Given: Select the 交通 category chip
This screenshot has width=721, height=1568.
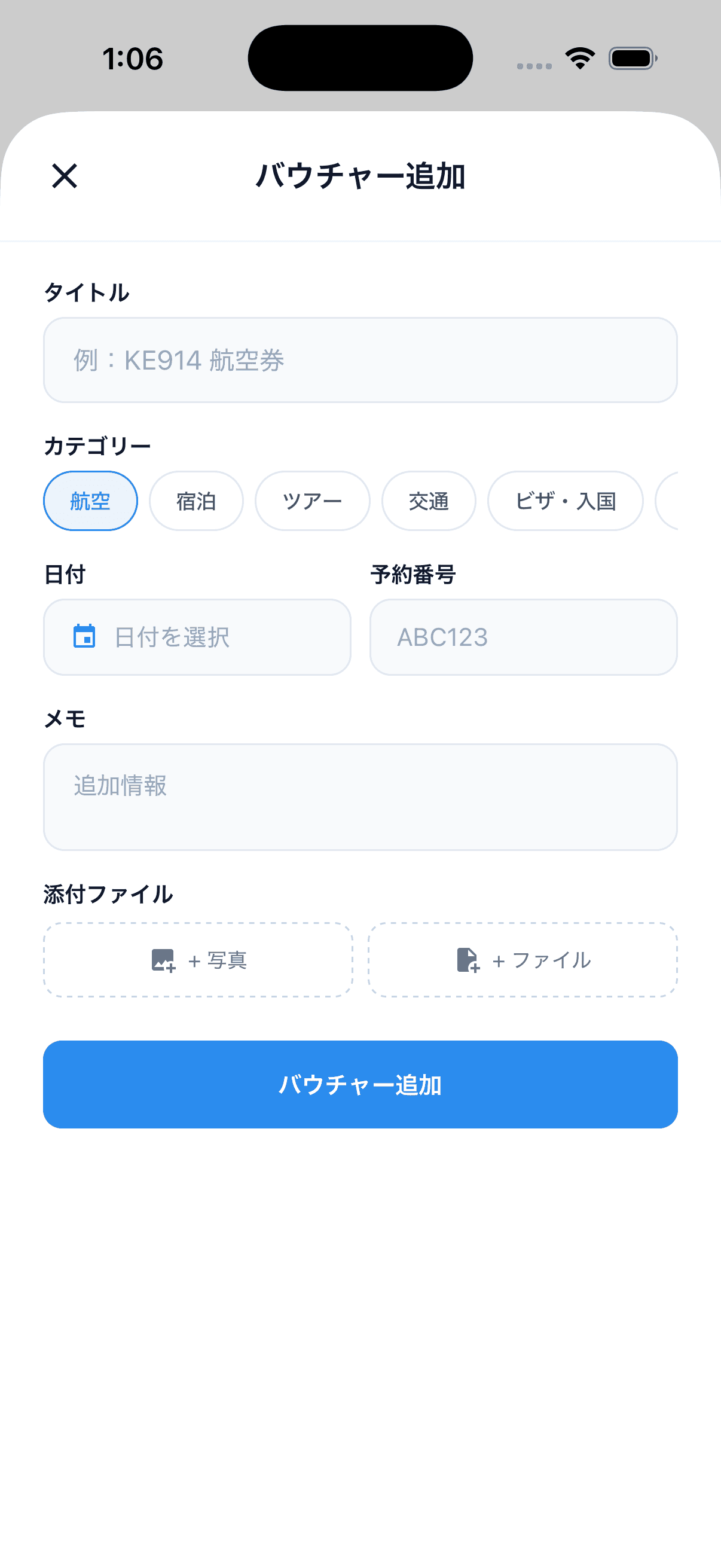Looking at the screenshot, I should pos(429,501).
